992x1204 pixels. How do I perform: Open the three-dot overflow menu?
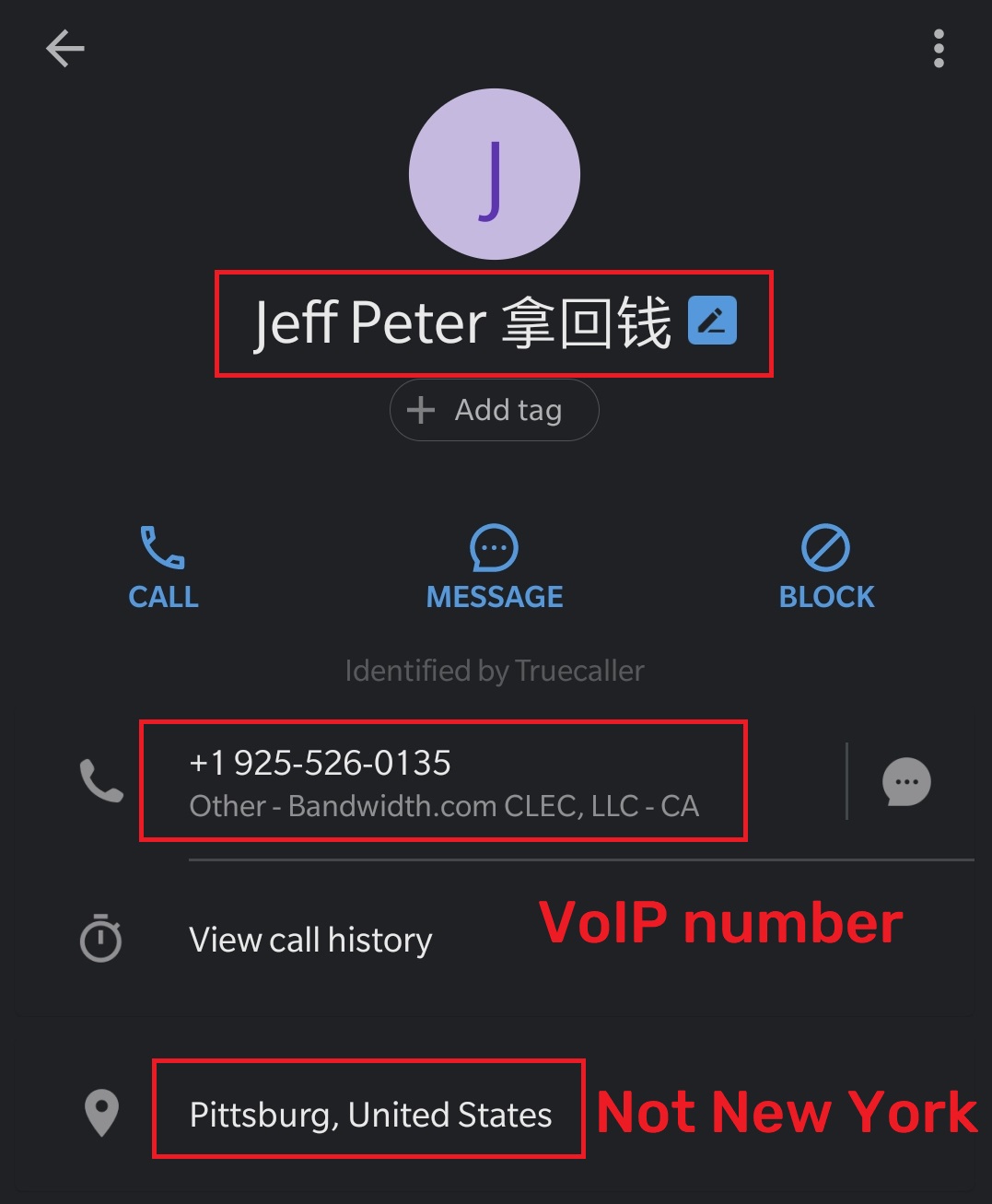tap(938, 48)
